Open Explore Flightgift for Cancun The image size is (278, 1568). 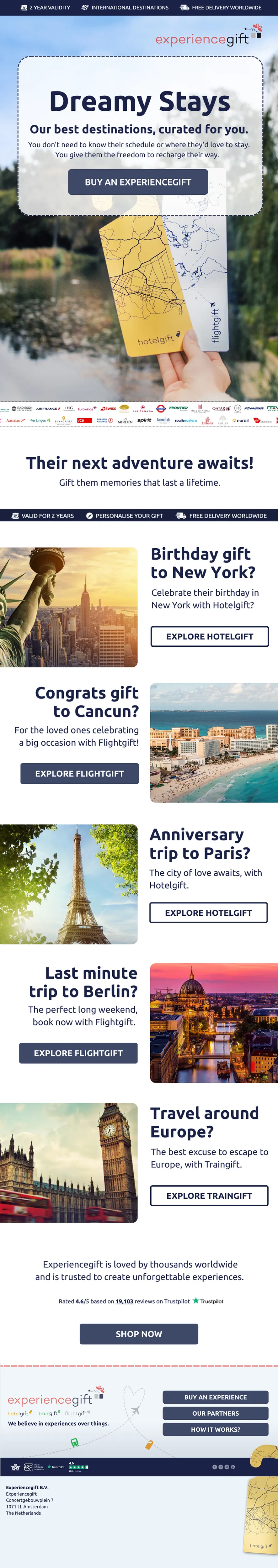[x=79, y=773]
